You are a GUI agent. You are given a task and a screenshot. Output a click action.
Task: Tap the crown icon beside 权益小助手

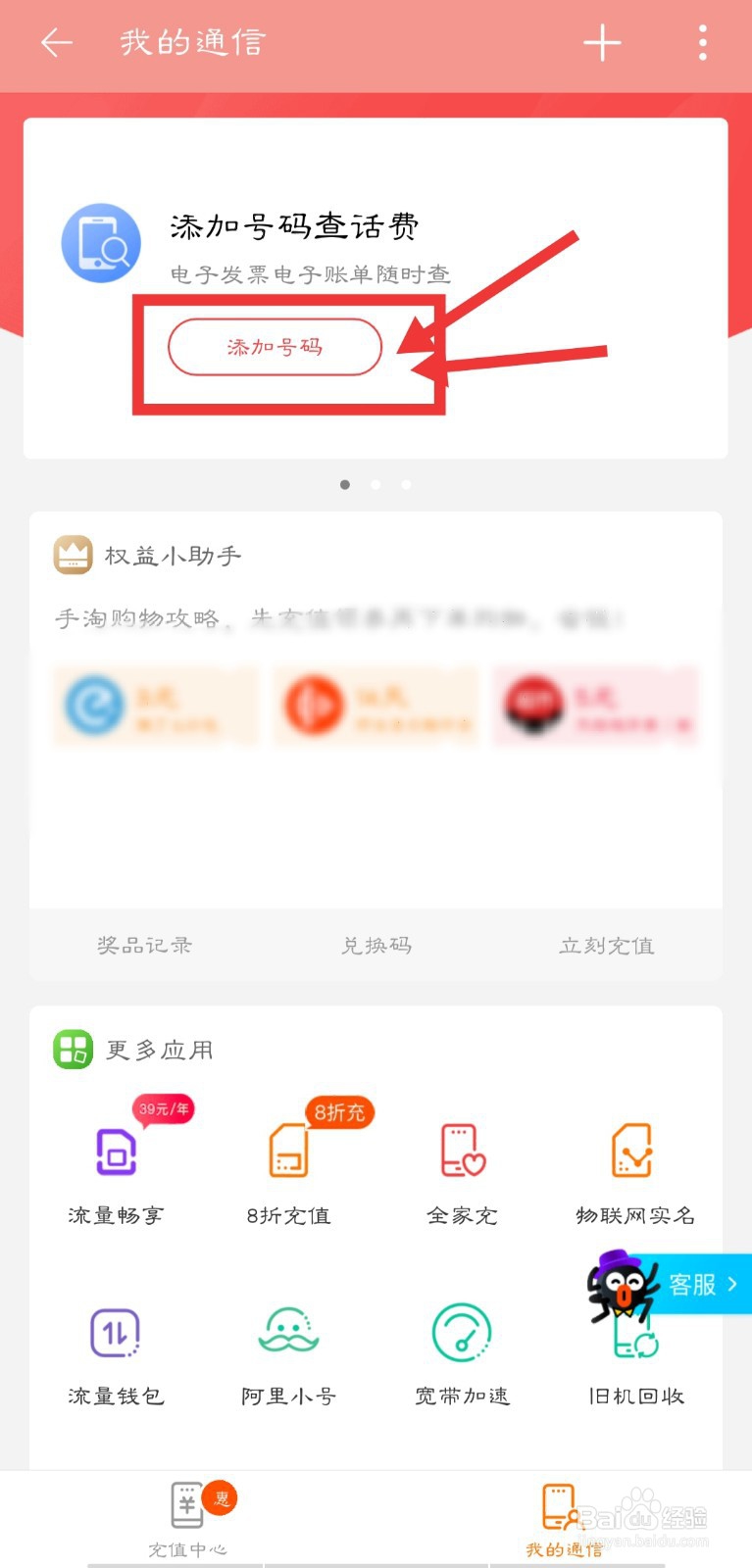point(73,555)
